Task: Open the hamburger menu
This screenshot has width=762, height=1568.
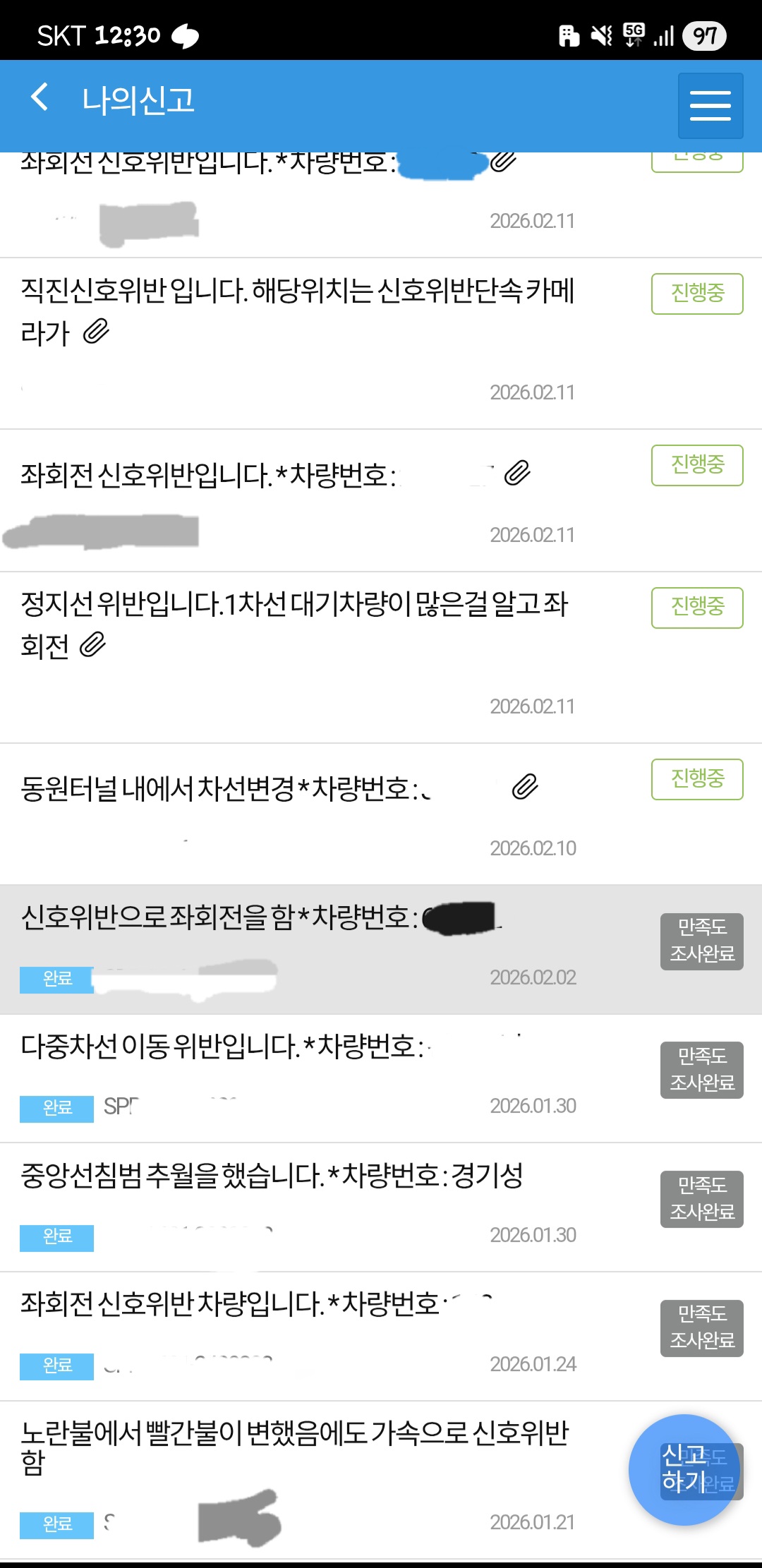Action: [x=710, y=106]
